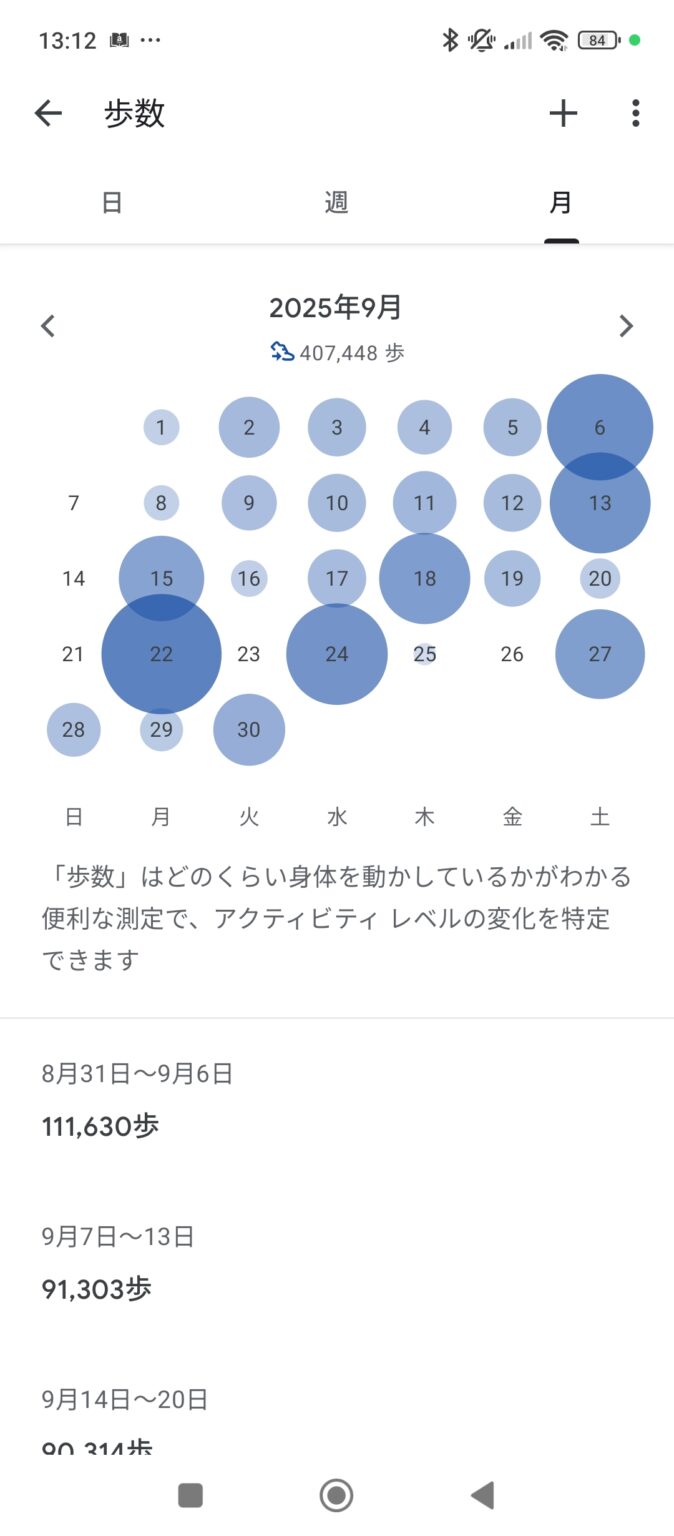Go back from the 歩数 screen
Screen dimensions: 674x1536
[x=48, y=114]
